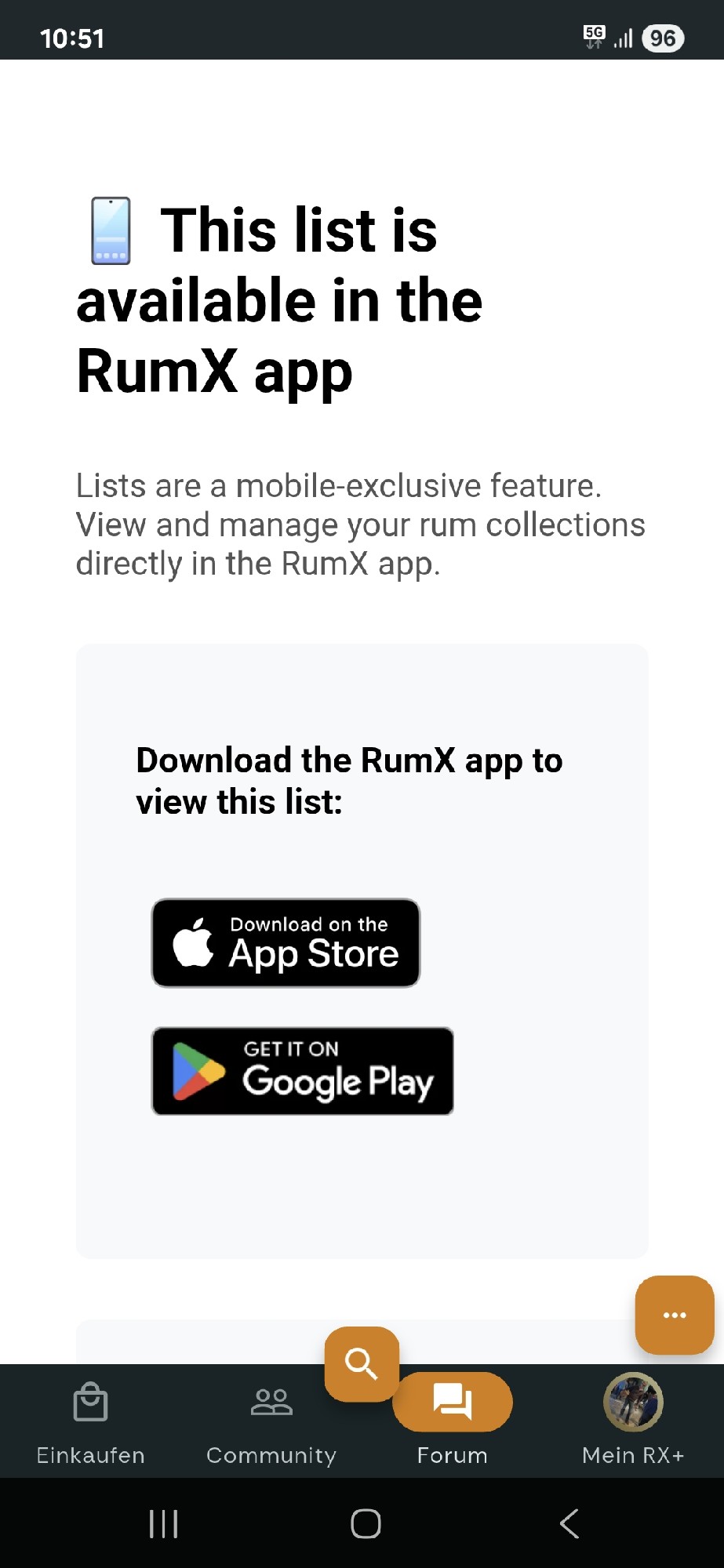Screen dimensions: 724x1568
Task: Download RumX from the App Store
Action: (286, 942)
